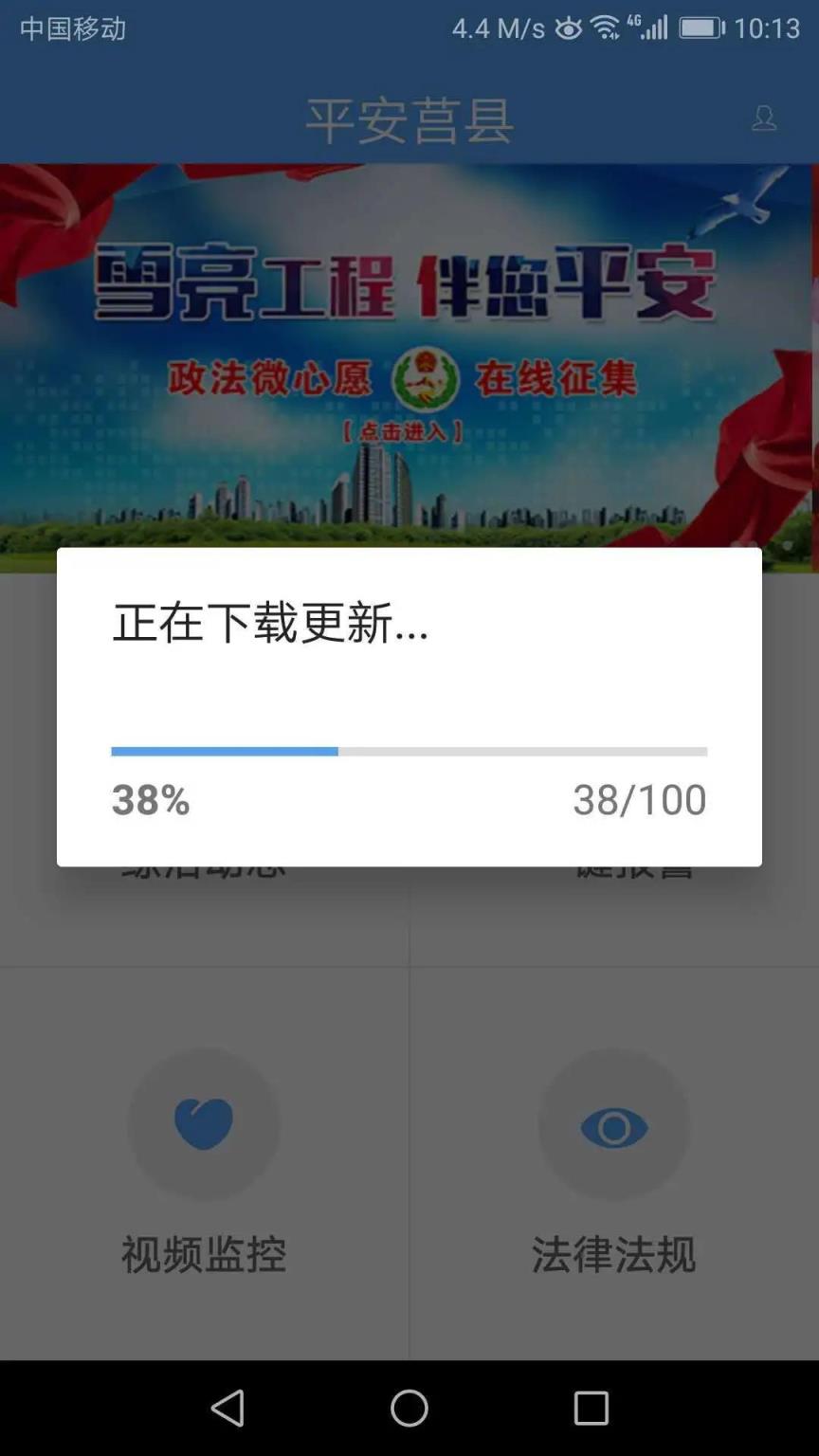The width and height of the screenshot is (819, 1456).
Task: Open the 政法微心愿 在线征集 banner
Action: point(409,379)
